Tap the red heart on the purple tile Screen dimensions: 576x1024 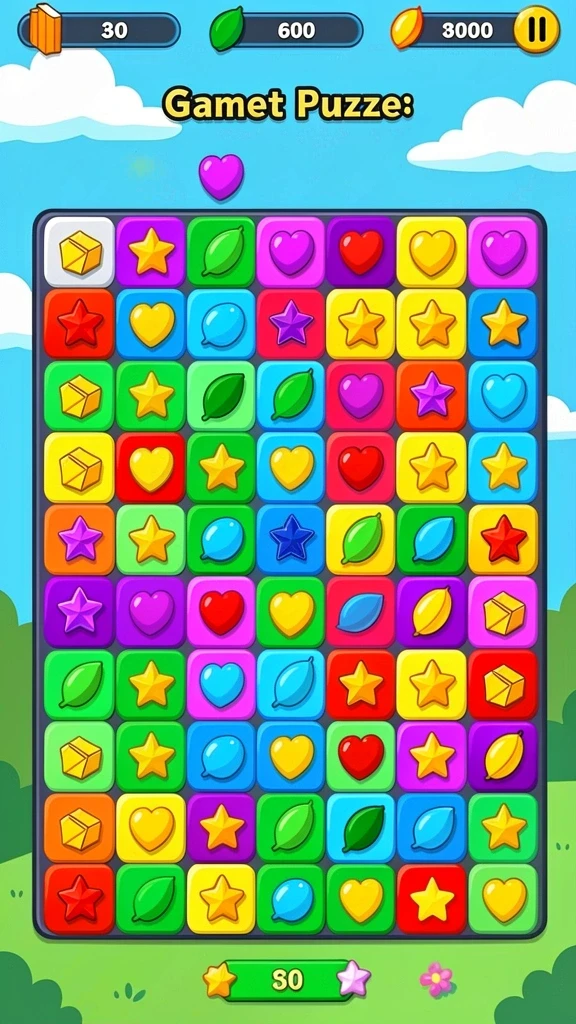coord(361,252)
